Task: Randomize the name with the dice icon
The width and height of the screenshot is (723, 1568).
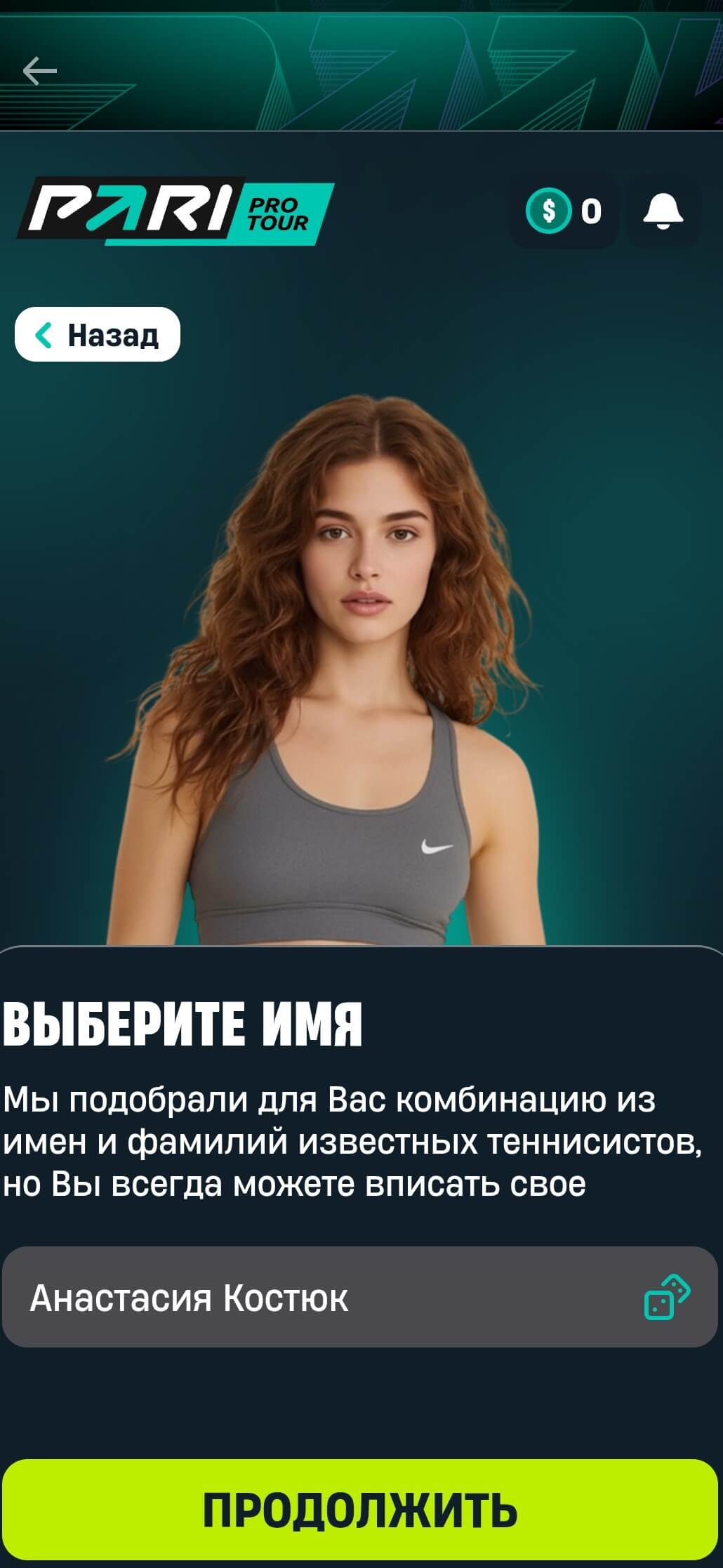Action: pyautogui.click(x=667, y=1297)
